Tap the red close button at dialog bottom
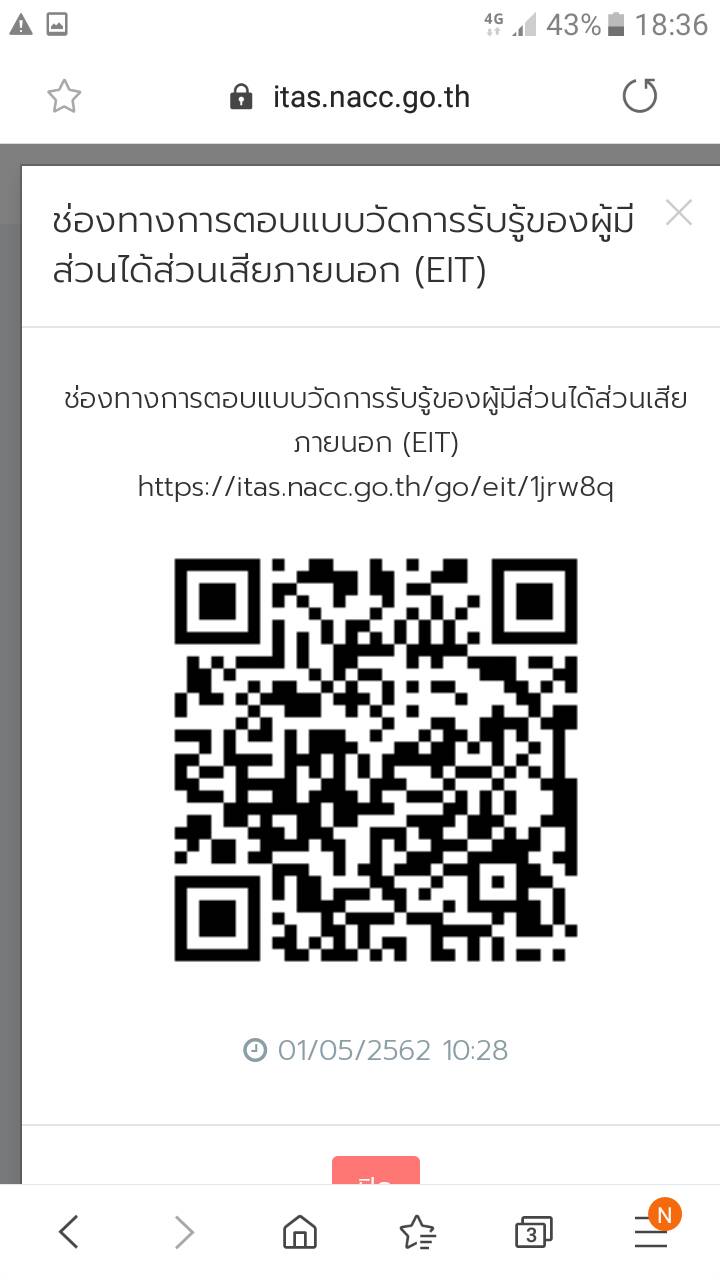The width and height of the screenshot is (720, 1280). pos(376,1171)
